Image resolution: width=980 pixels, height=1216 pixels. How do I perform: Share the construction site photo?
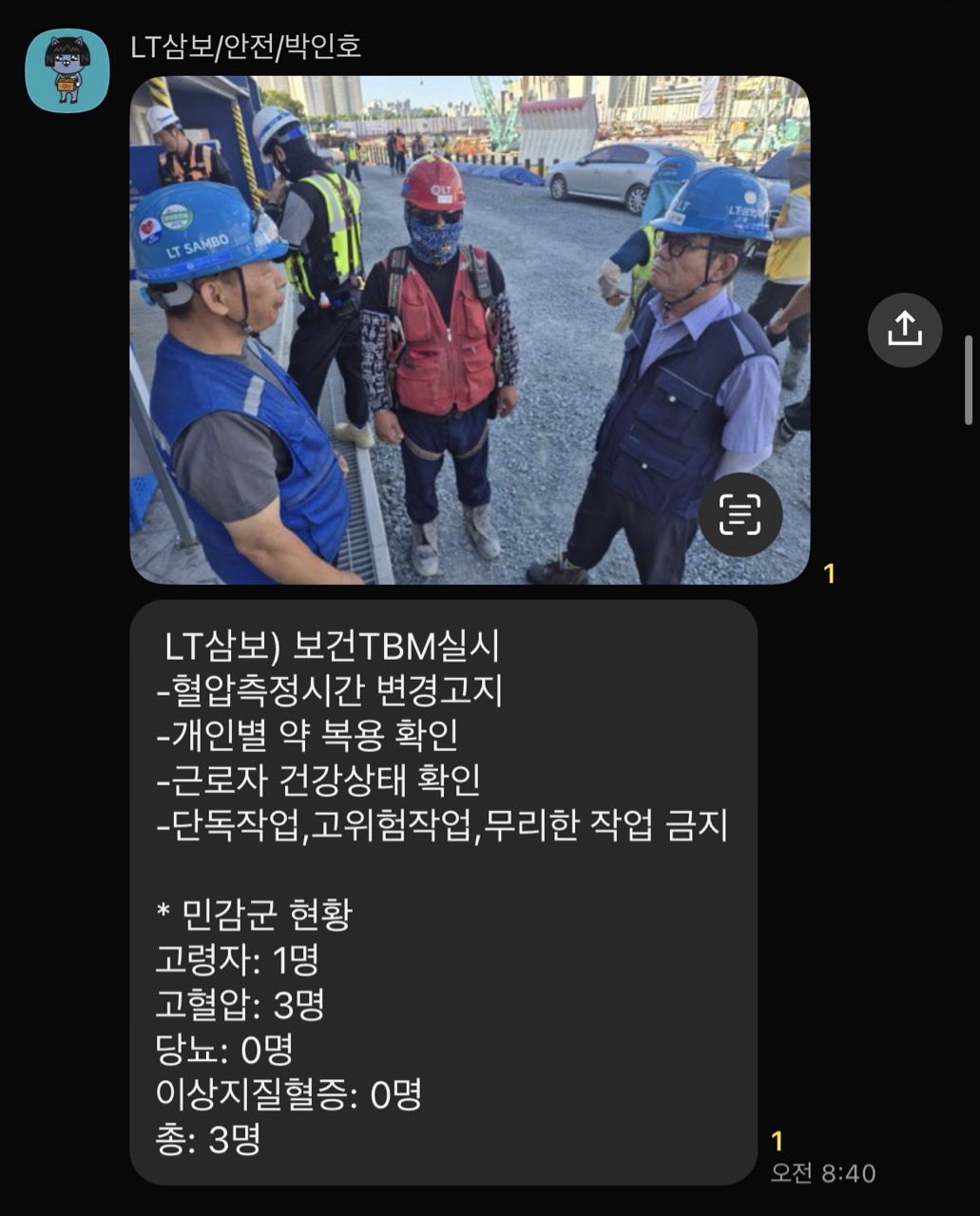point(904,330)
